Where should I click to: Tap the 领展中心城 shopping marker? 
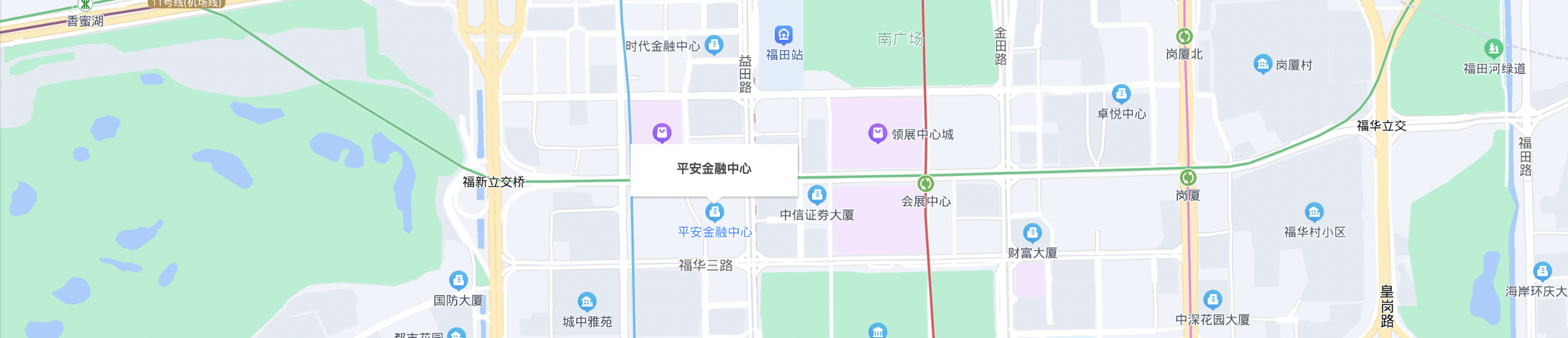tap(877, 133)
